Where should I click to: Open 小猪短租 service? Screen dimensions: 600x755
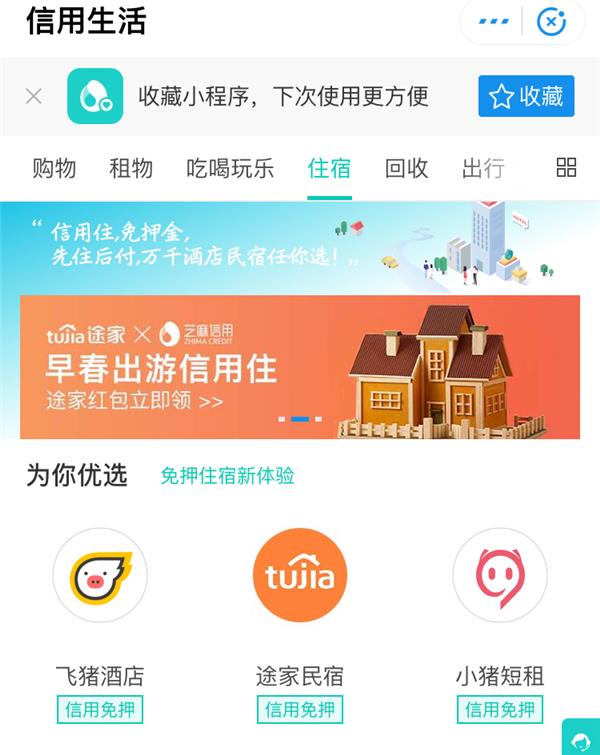coord(500,576)
